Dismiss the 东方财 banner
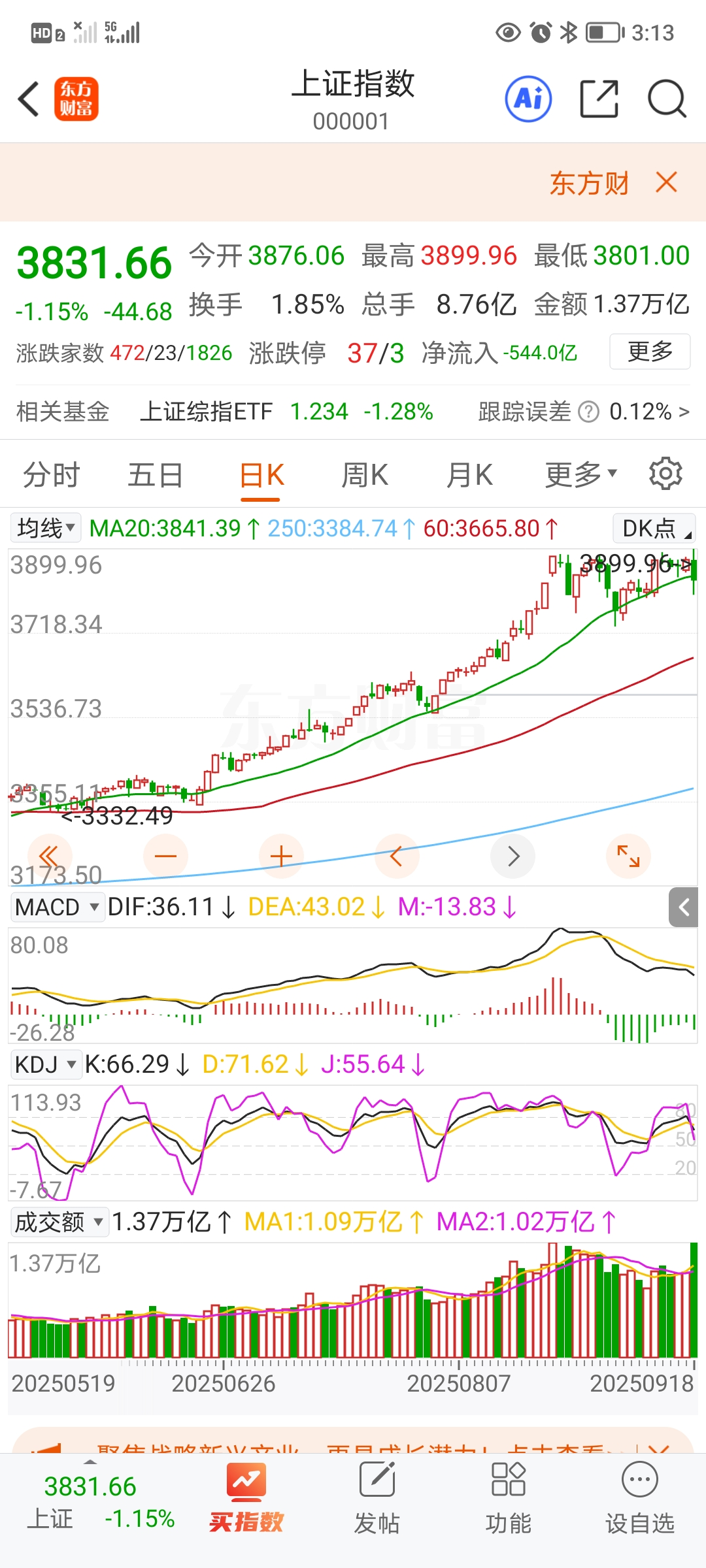Viewport: 706px width, 1568px height. point(666,182)
